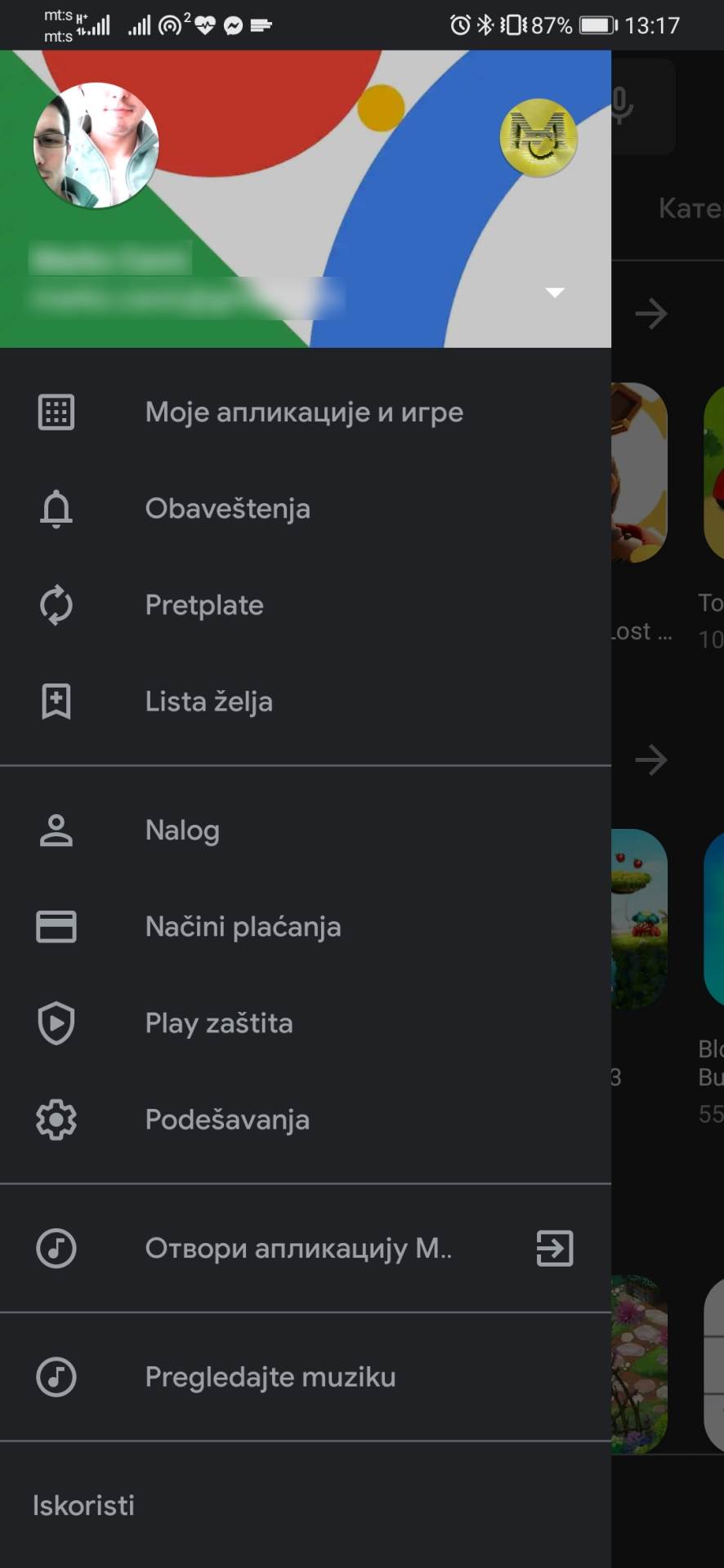Select the person icon next to Nalog
Viewport: 724px width, 1568px height.
click(56, 830)
